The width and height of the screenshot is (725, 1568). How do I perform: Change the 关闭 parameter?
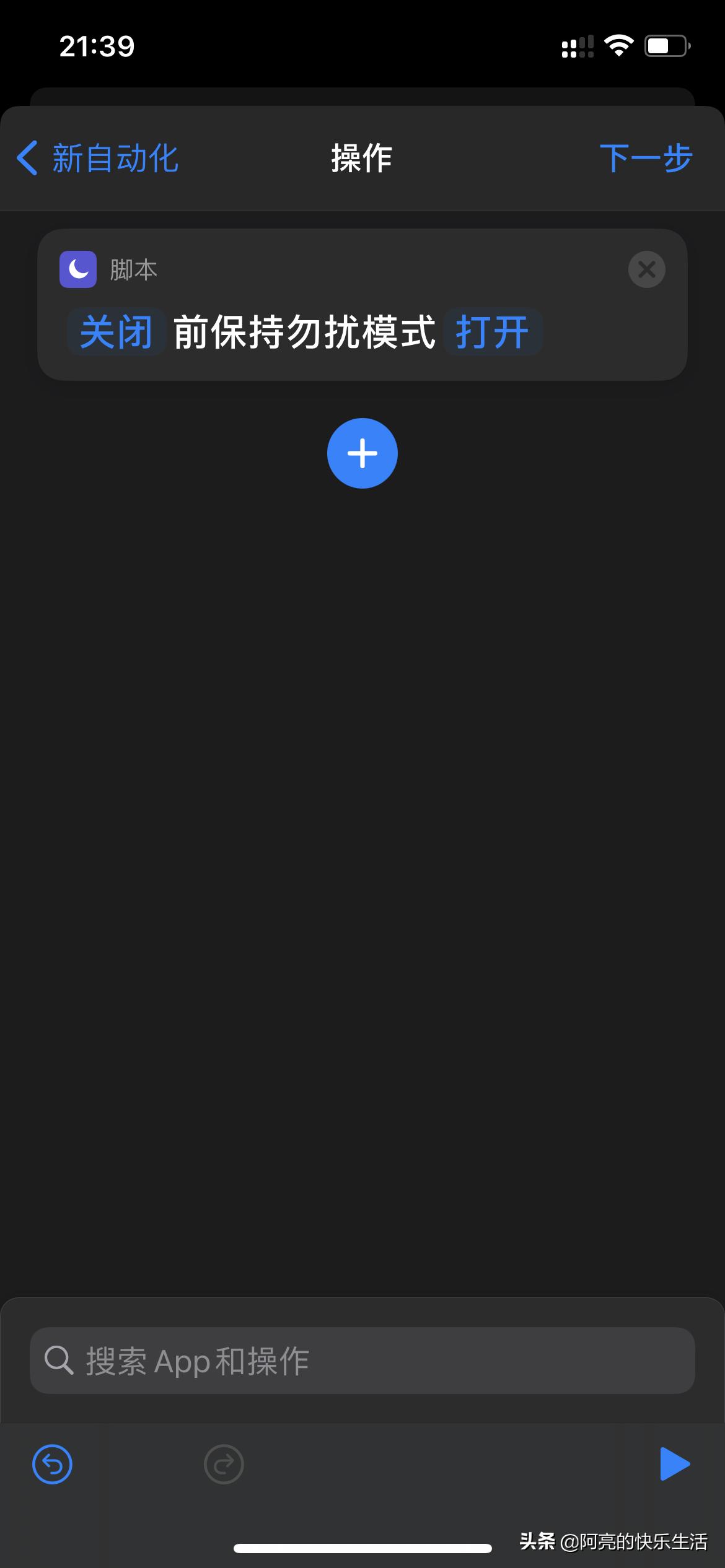pos(116,332)
